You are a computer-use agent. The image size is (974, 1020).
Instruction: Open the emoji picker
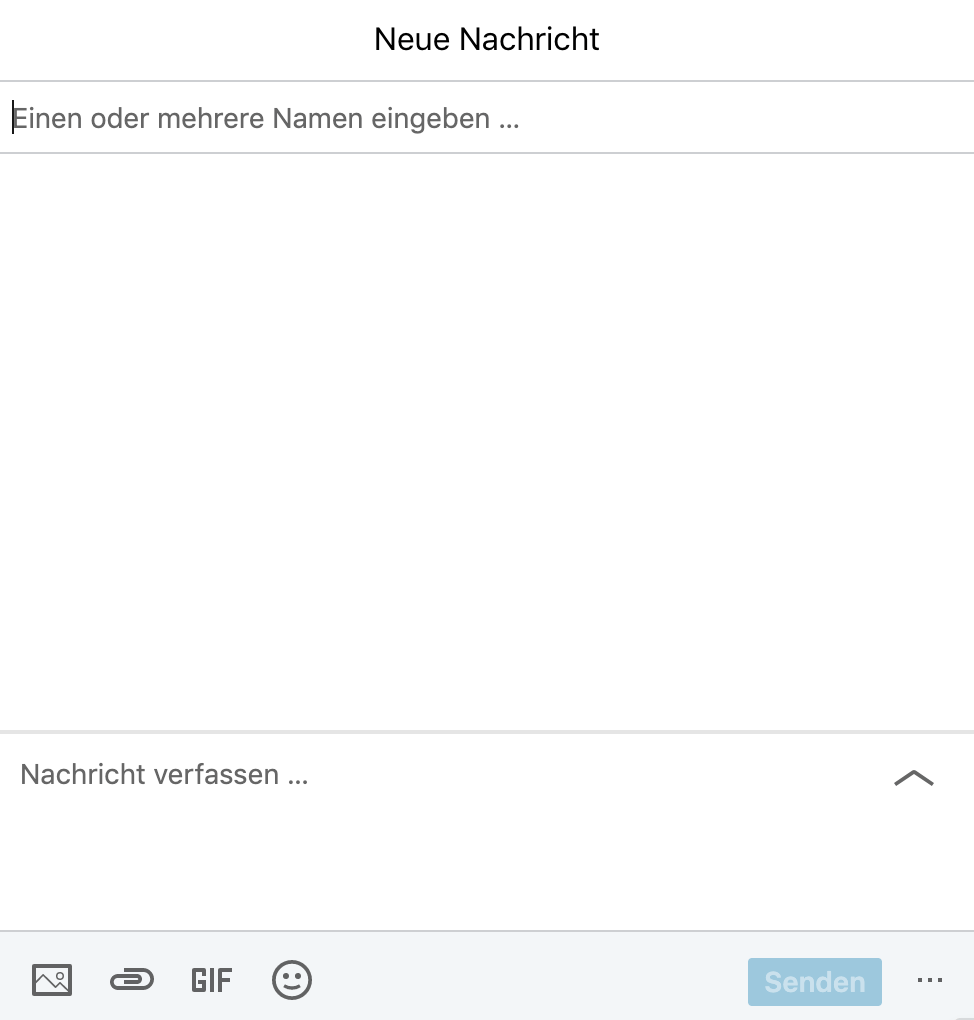(x=292, y=980)
